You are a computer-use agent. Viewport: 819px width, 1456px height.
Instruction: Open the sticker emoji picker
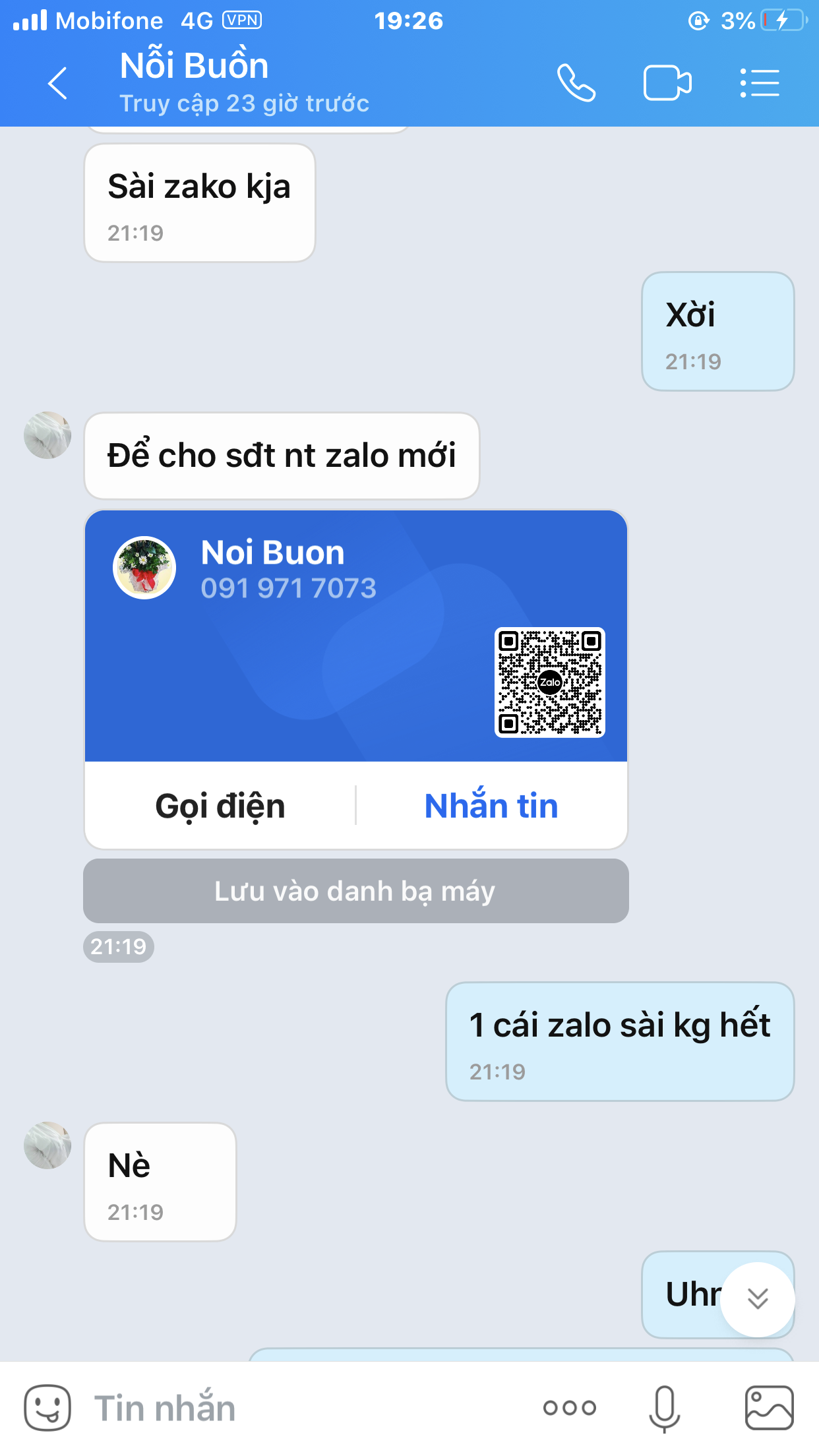tap(47, 1408)
